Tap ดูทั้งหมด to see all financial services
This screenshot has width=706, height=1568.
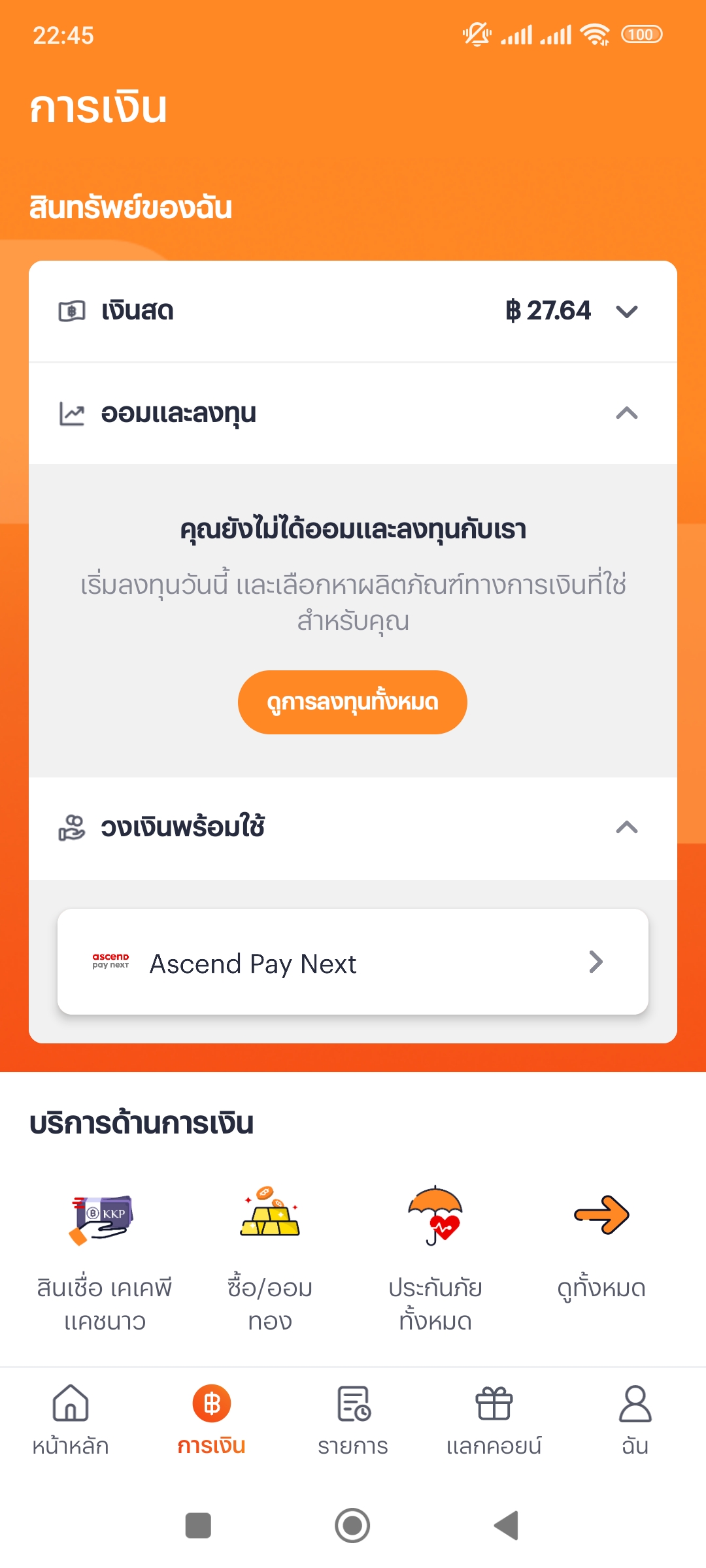point(601,1245)
